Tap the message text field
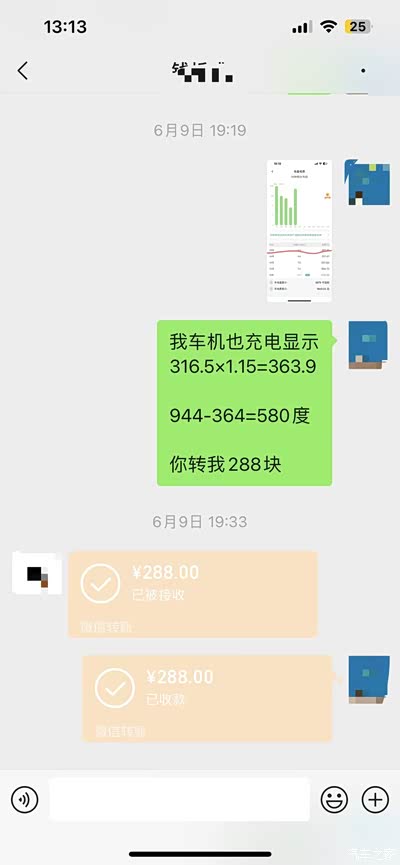 [x=179, y=799]
